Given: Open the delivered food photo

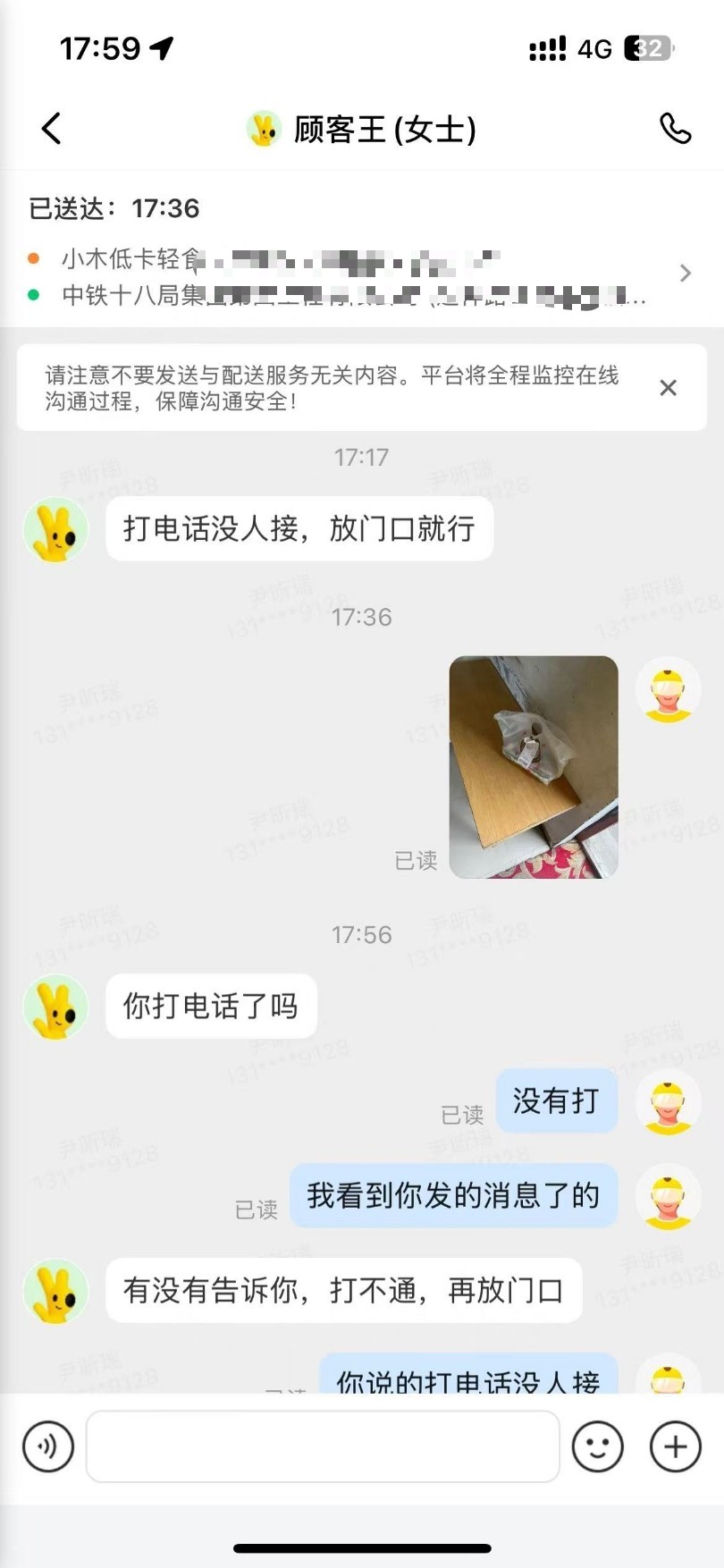Looking at the screenshot, I should (534, 767).
